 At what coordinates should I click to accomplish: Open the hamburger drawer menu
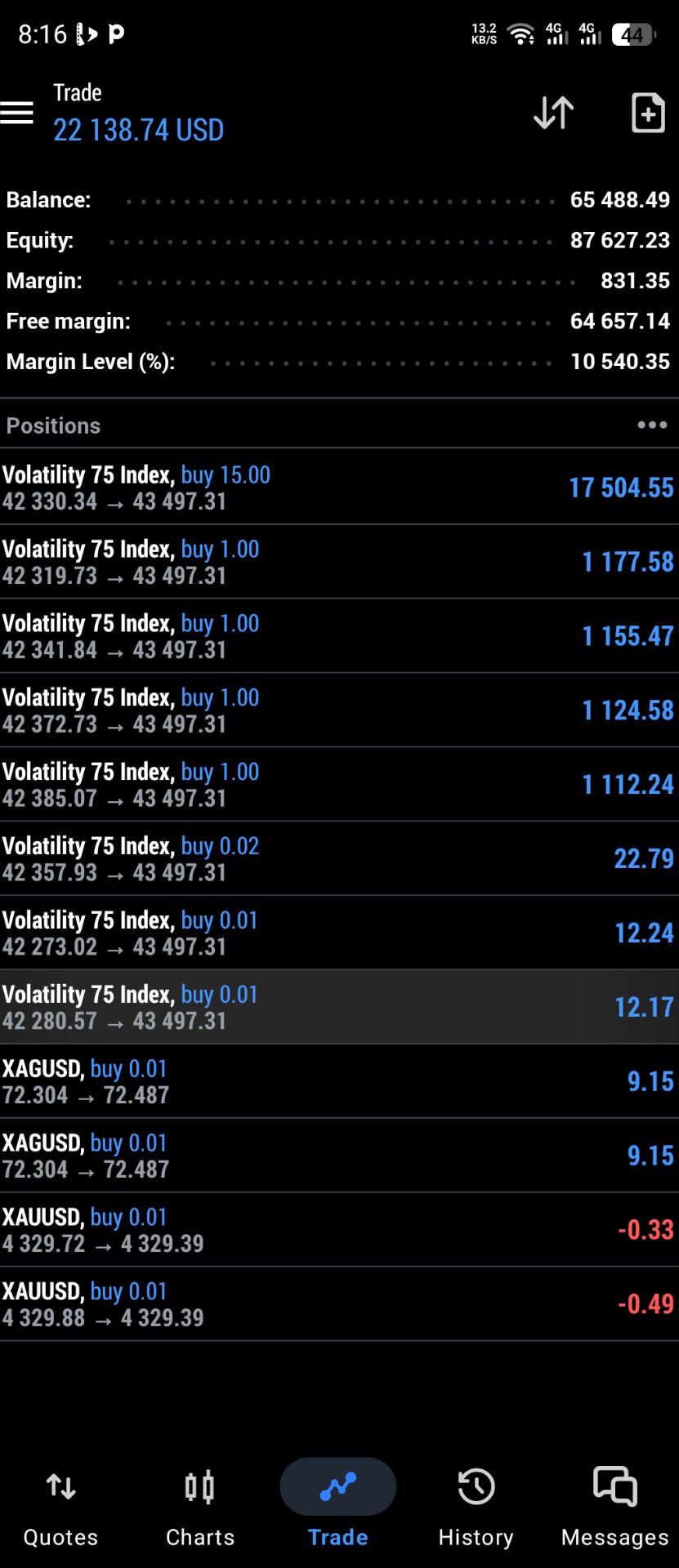coord(17,113)
